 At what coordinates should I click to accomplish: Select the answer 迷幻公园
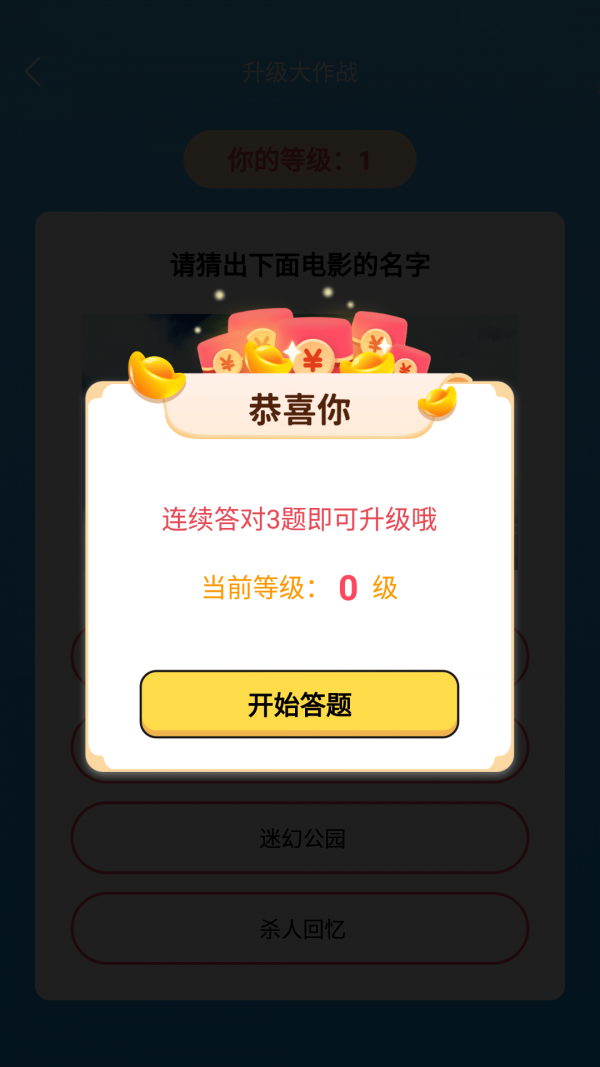299,838
